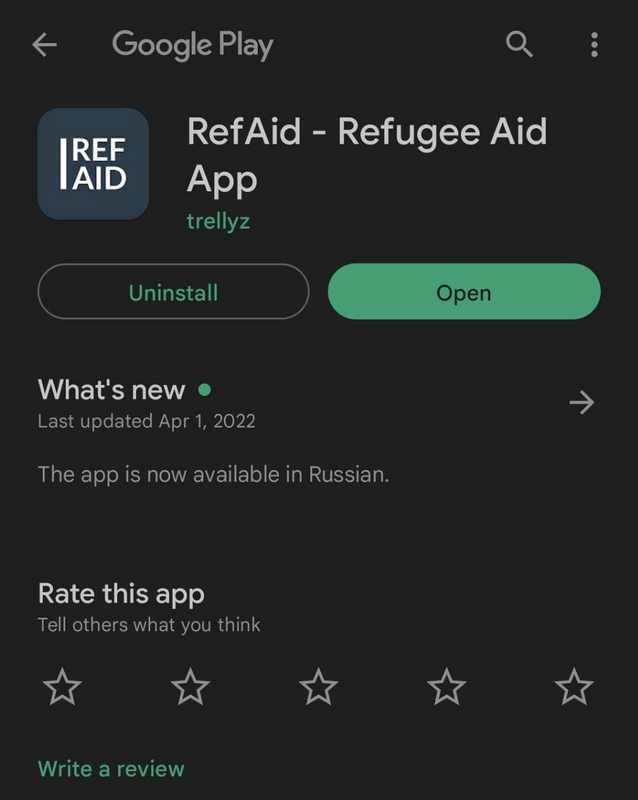
Task: Write a review for RefAid
Action: tap(111, 769)
